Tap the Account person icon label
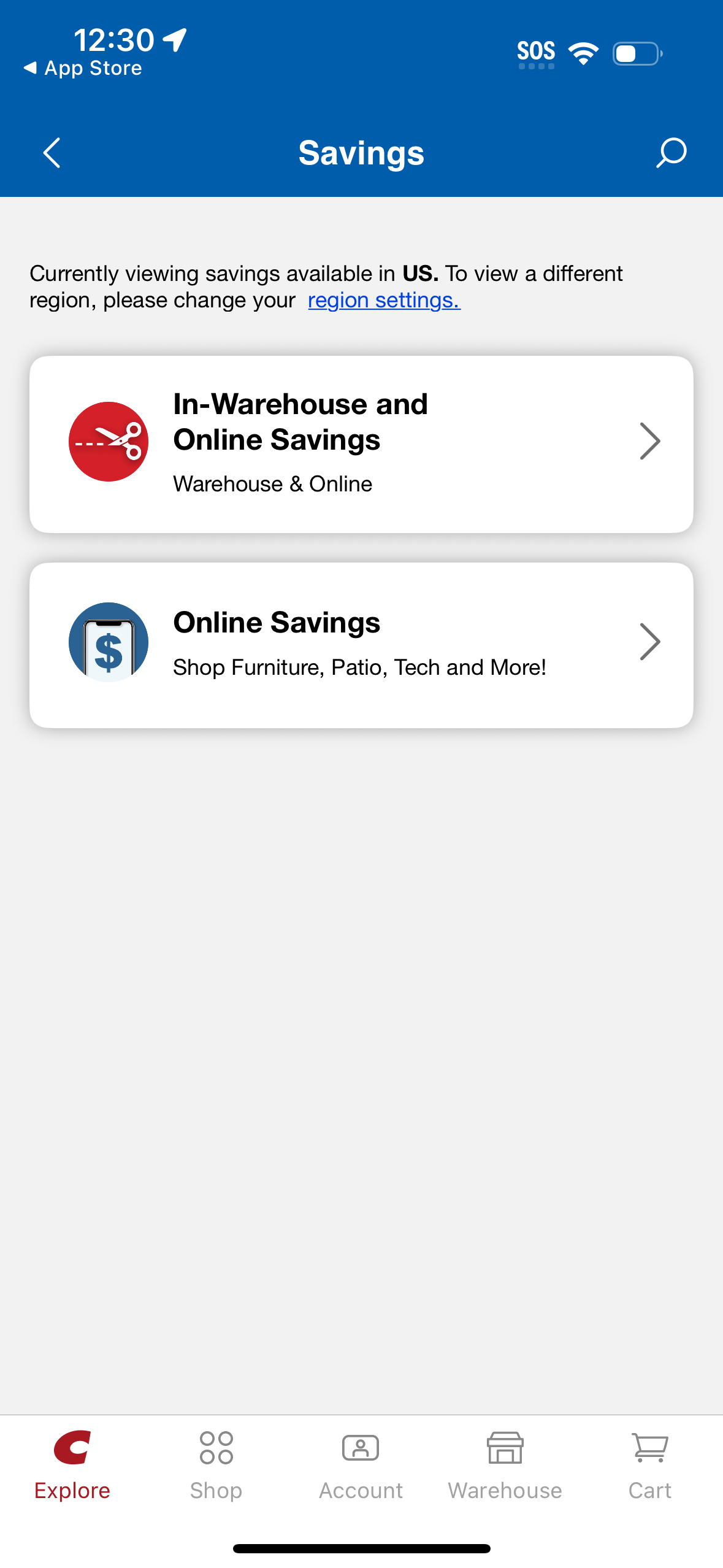Image resolution: width=723 pixels, height=1568 pixels. [361, 1491]
